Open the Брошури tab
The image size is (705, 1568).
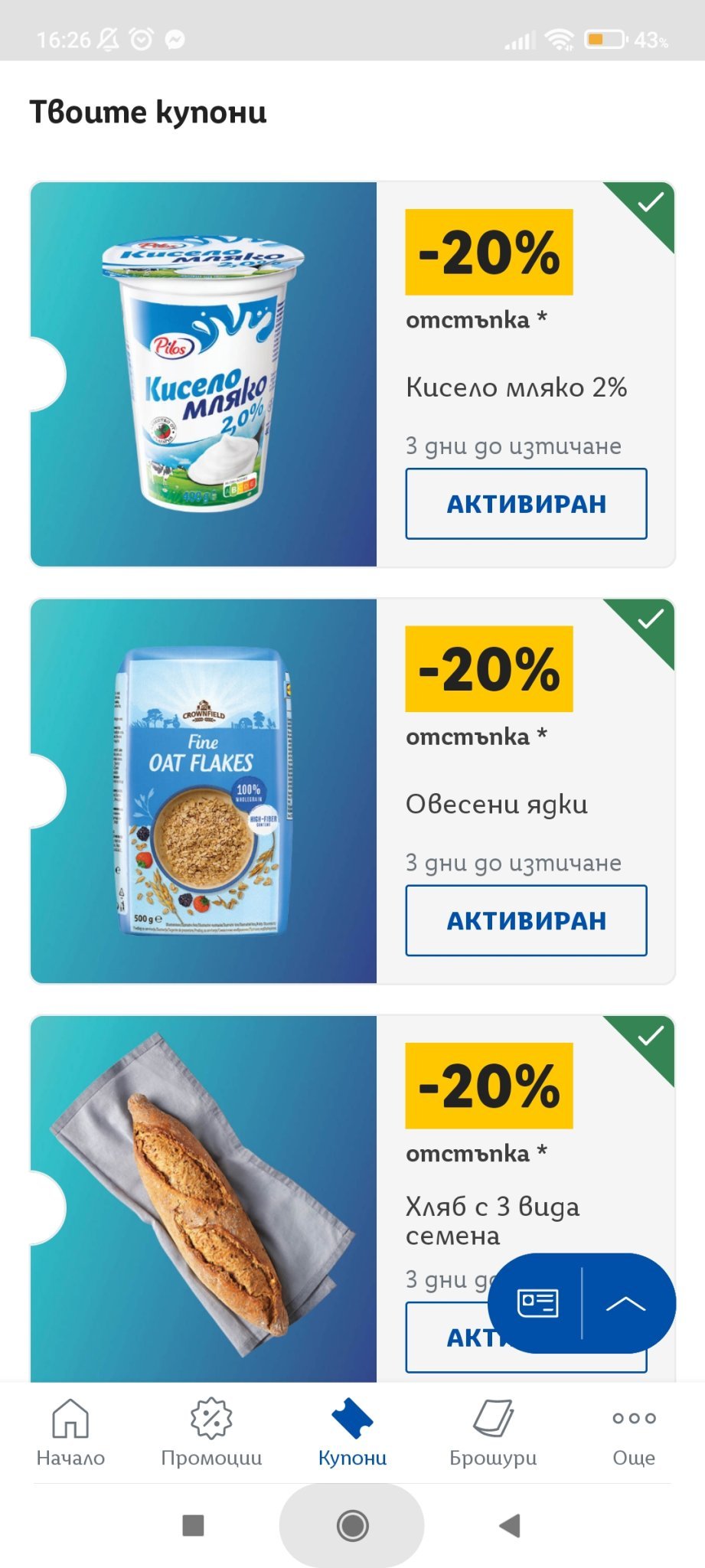point(493,1432)
